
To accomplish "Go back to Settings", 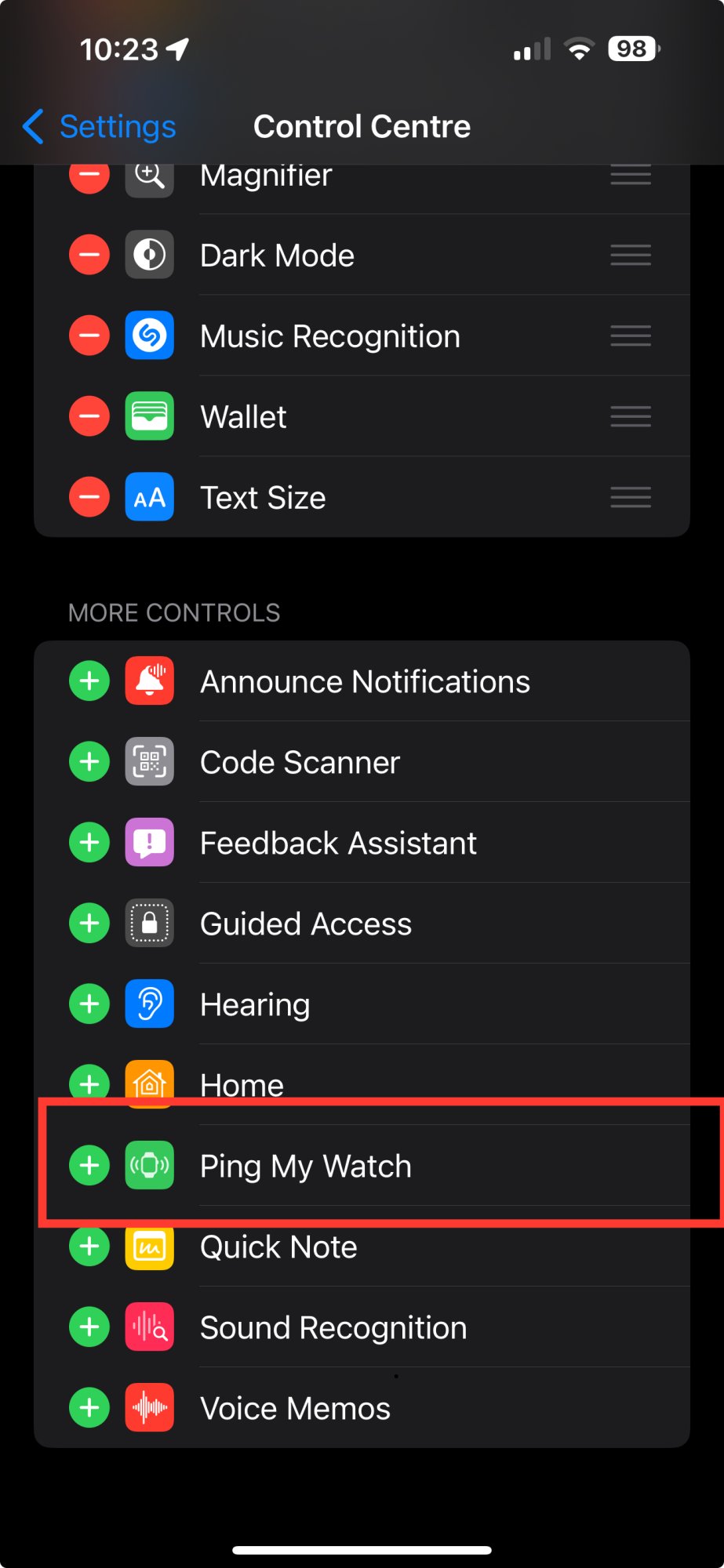I will 100,127.
